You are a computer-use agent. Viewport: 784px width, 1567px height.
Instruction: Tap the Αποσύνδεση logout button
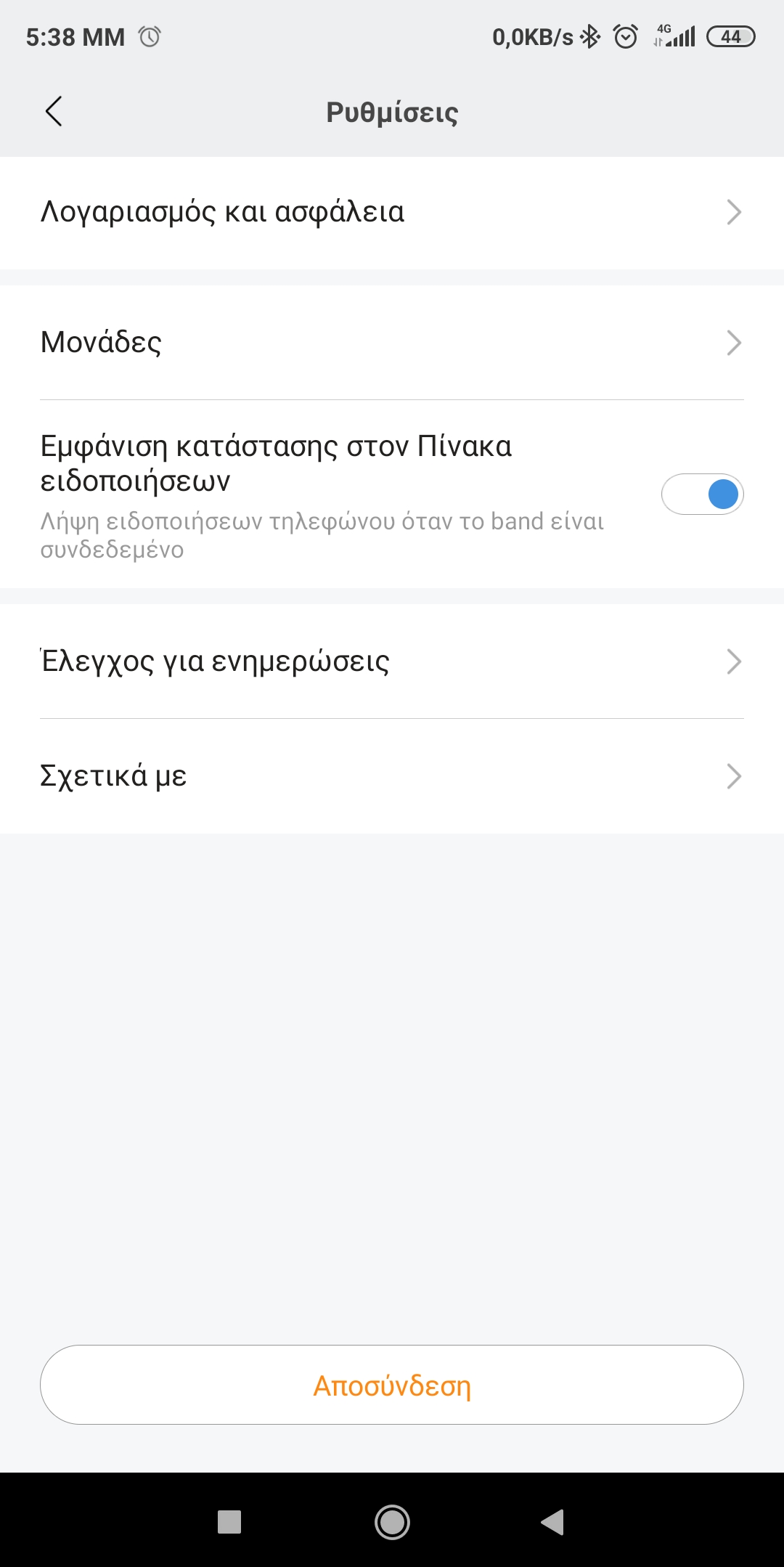pos(392,1385)
